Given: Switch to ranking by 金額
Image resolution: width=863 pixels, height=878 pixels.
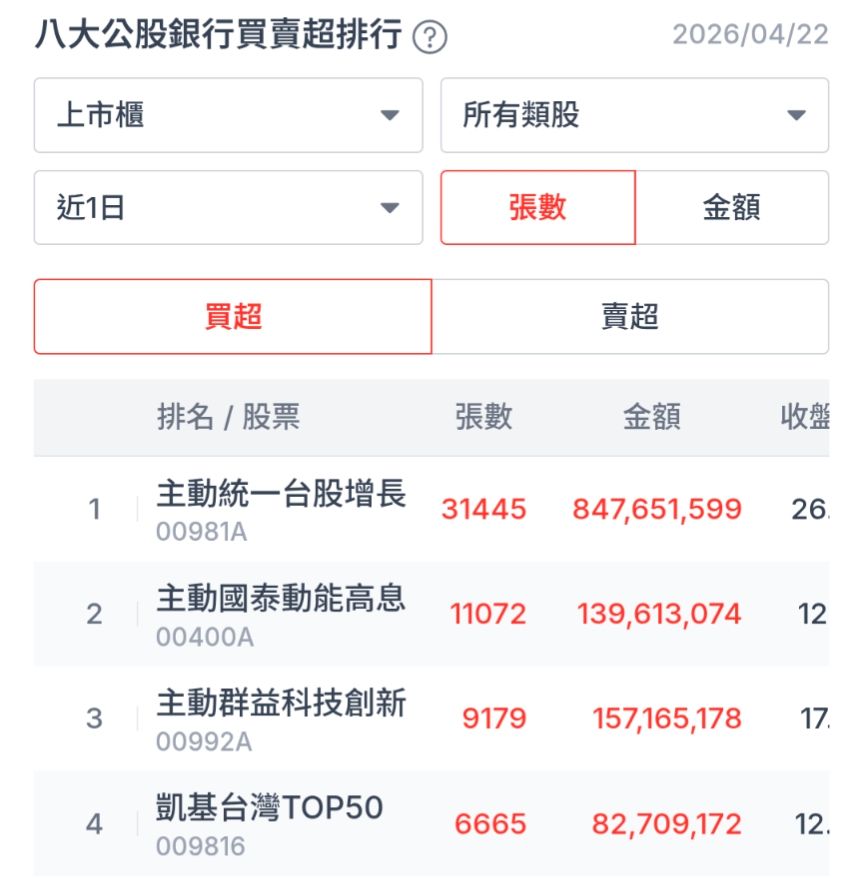Looking at the screenshot, I should point(732,208).
